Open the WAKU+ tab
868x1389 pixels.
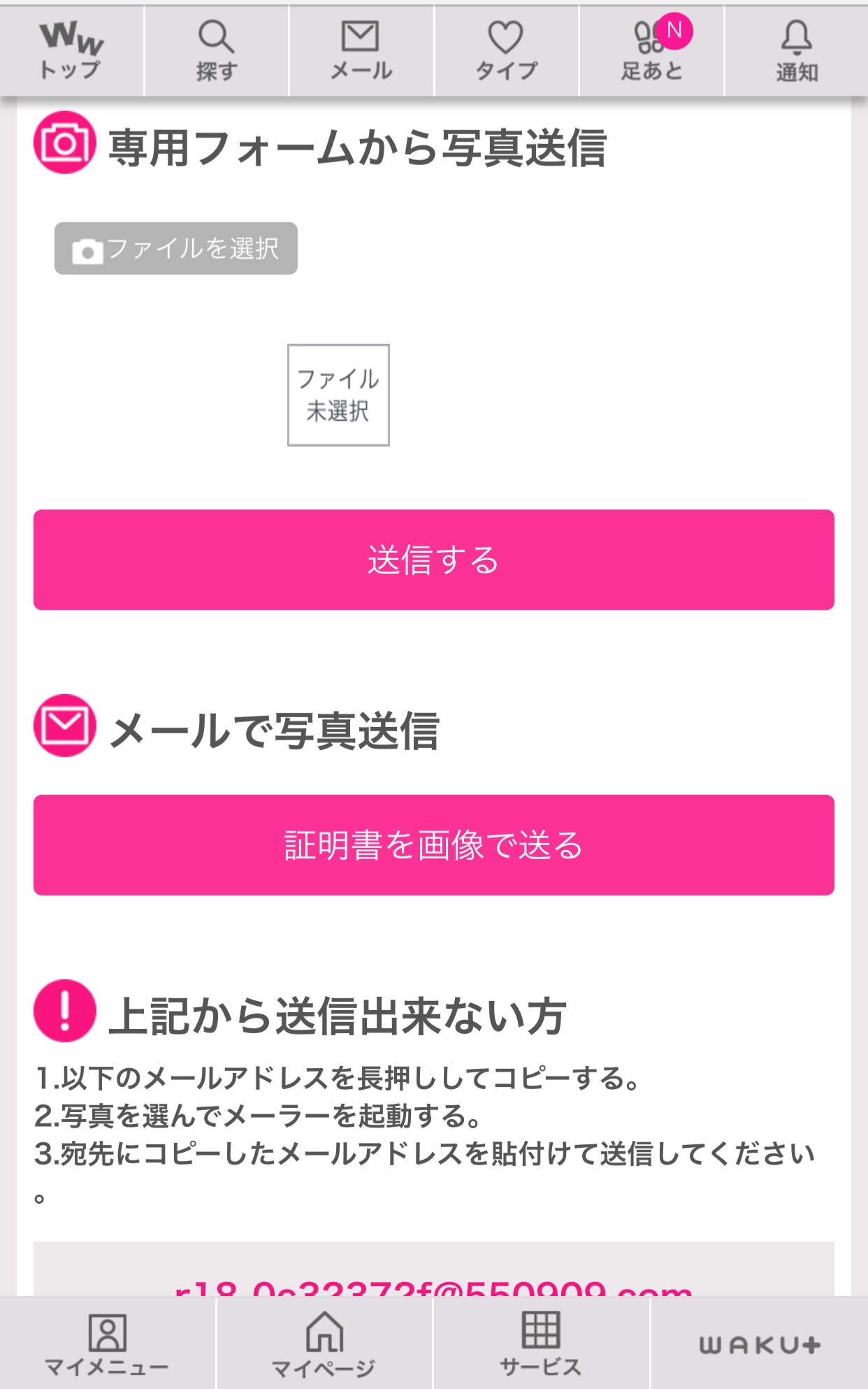click(759, 1344)
